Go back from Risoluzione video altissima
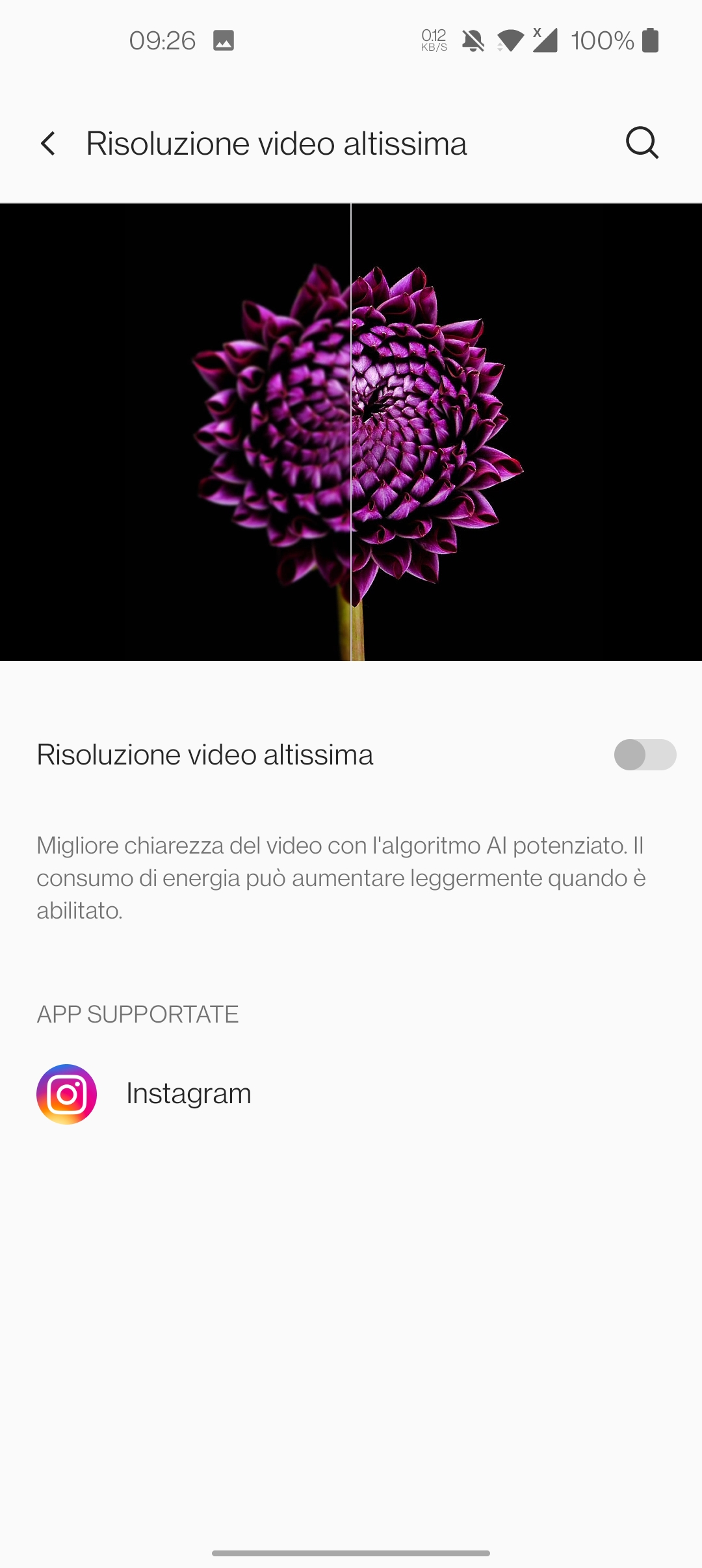This screenshot has height=1568, width=702. pos(48,144)
